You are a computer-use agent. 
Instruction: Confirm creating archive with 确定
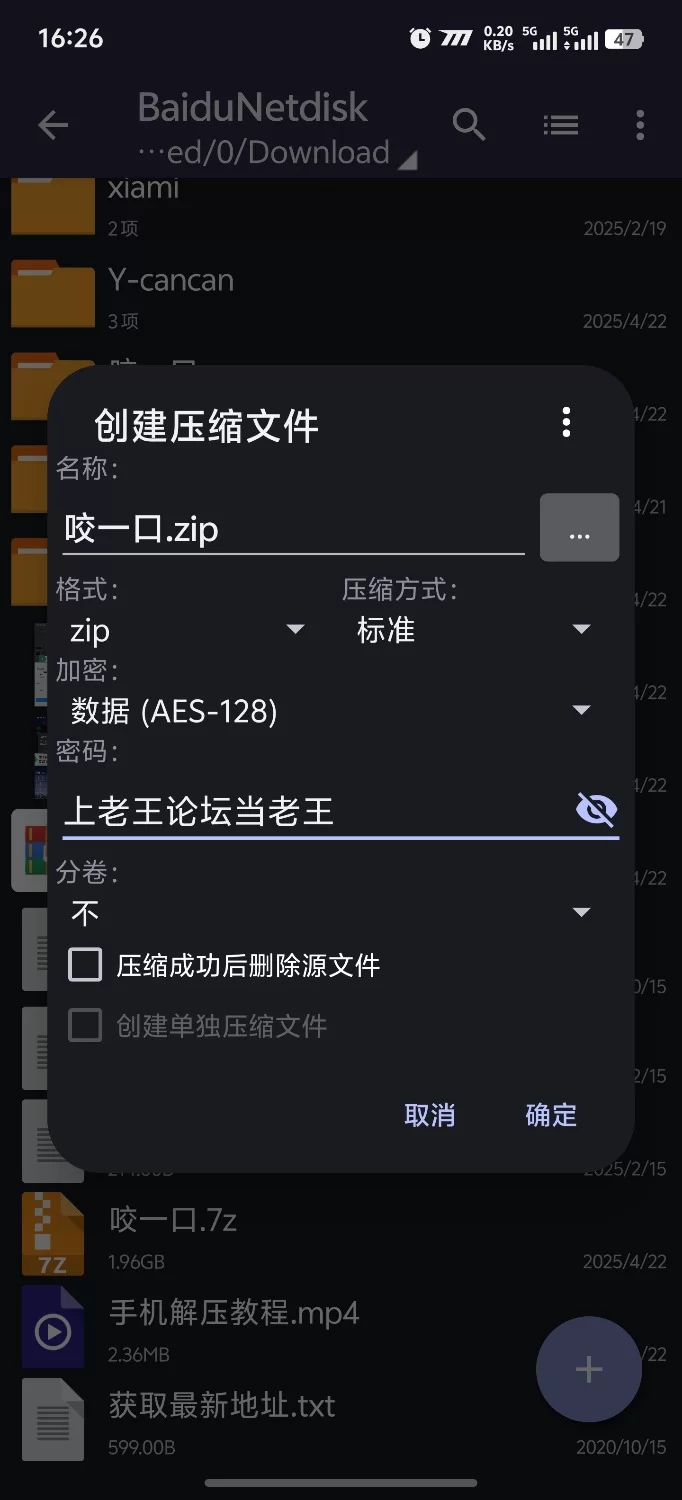pyautogui.click(x=551, y=1115)
